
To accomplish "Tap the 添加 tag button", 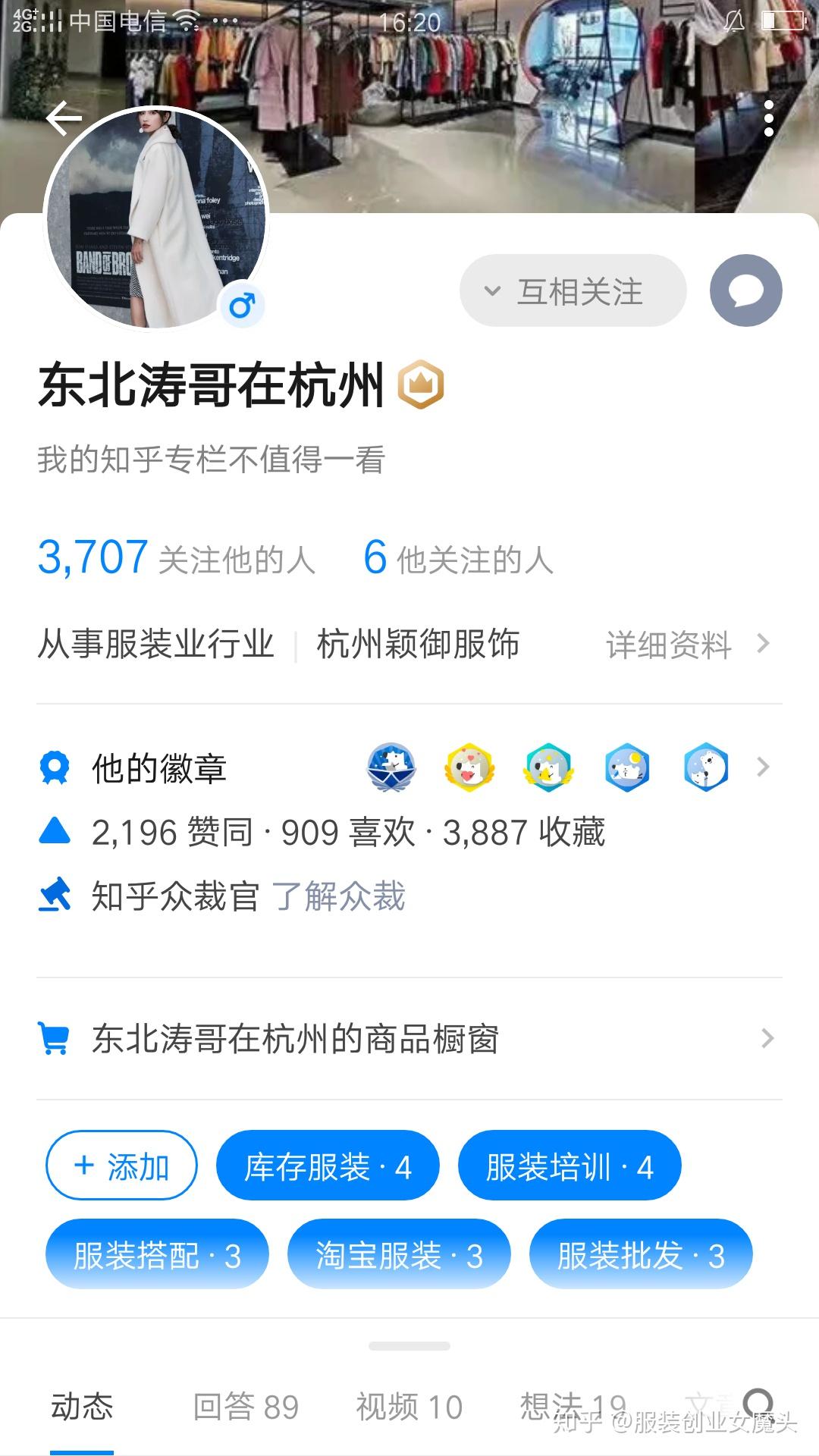I will 122,1166.
